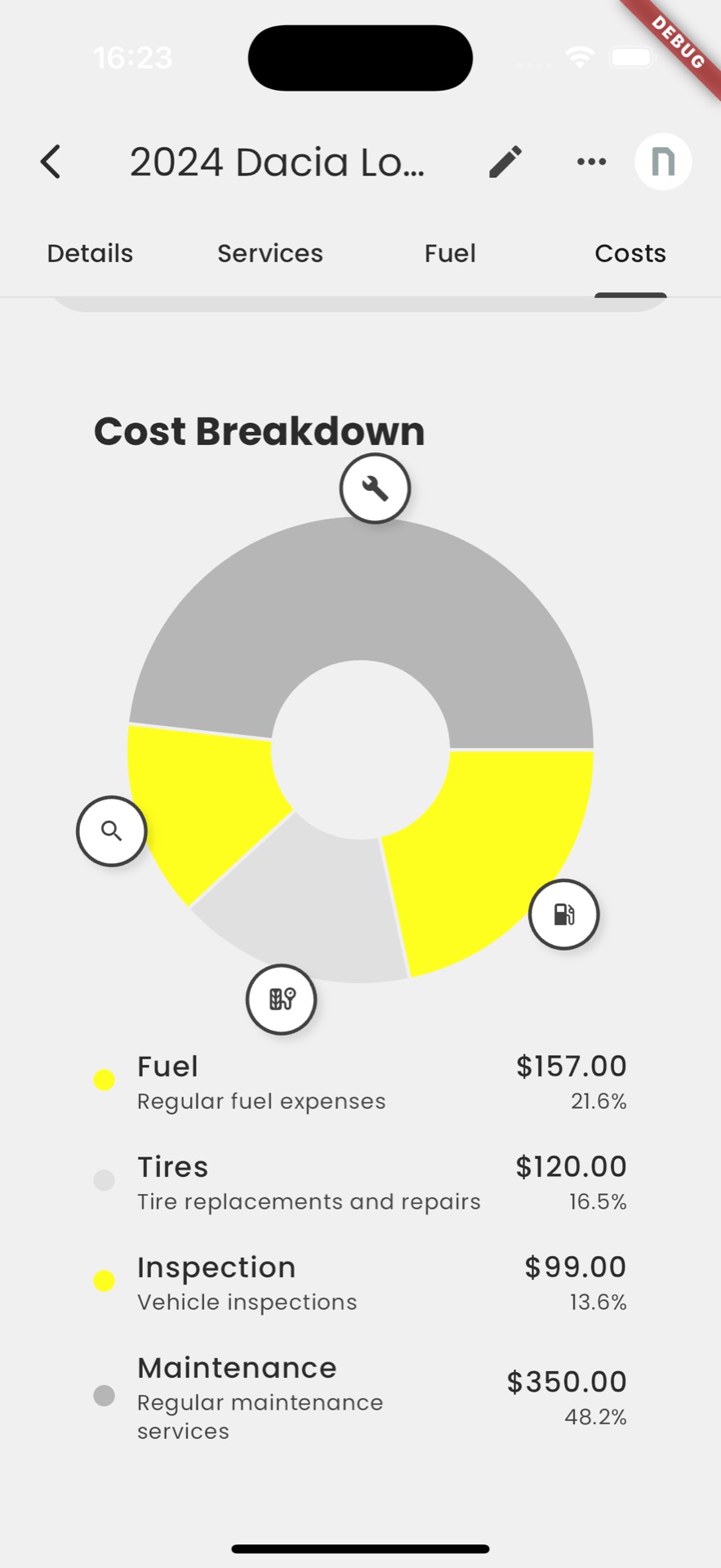
Task: Tap the magnifier inspection badge on chart
Action: 112,831
